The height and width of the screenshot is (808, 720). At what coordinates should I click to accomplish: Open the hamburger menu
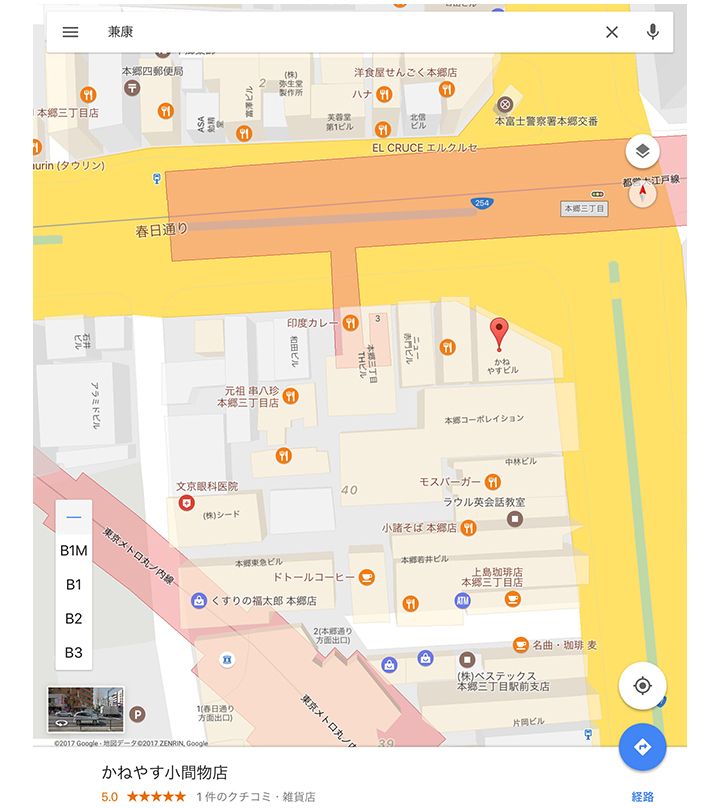click(70, 32)
